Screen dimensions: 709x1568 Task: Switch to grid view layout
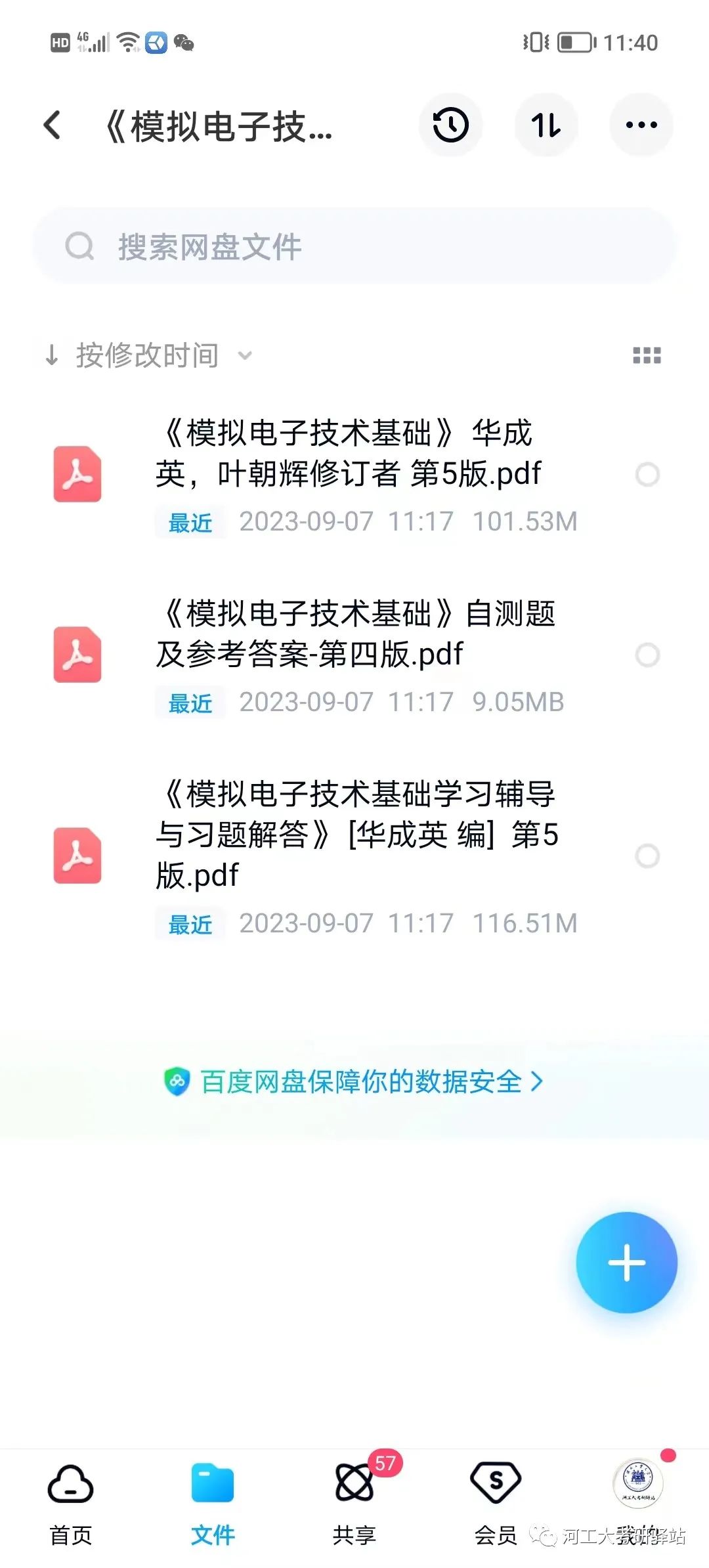(x=647, y=355)
